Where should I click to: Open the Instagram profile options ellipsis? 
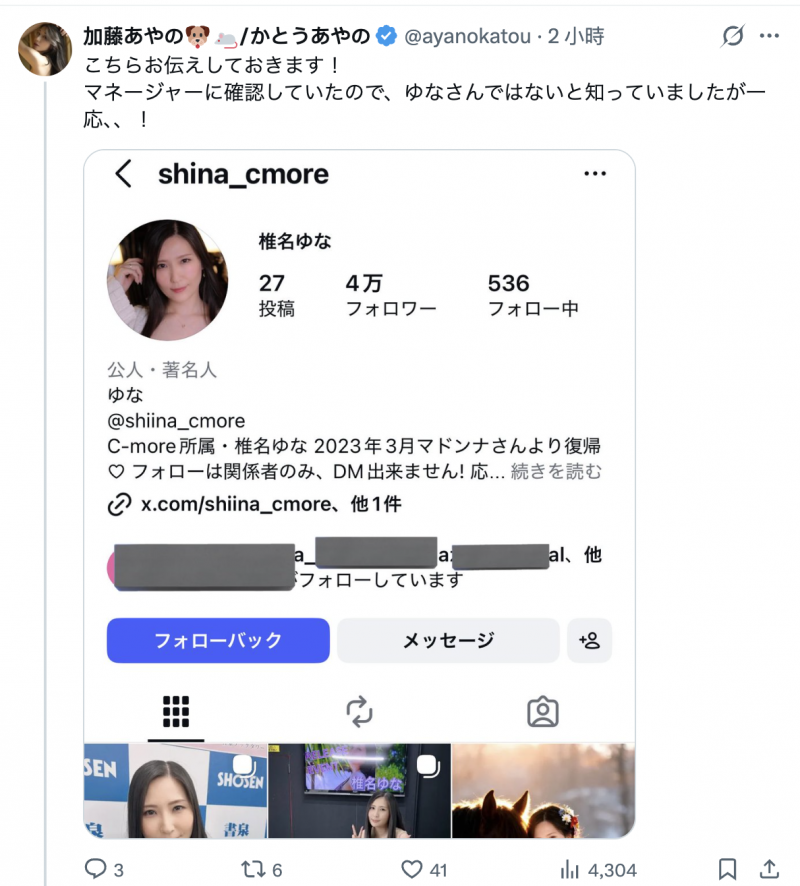coord(595,172)
